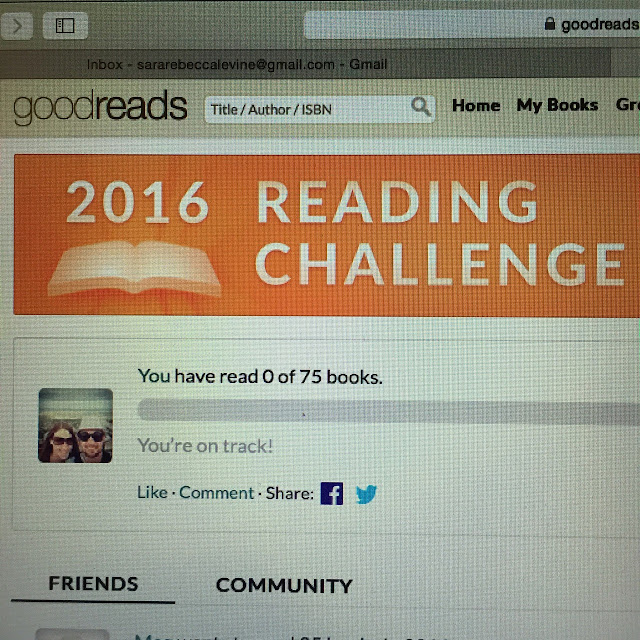Tap the Title / Author / ISBN search field

305,108
